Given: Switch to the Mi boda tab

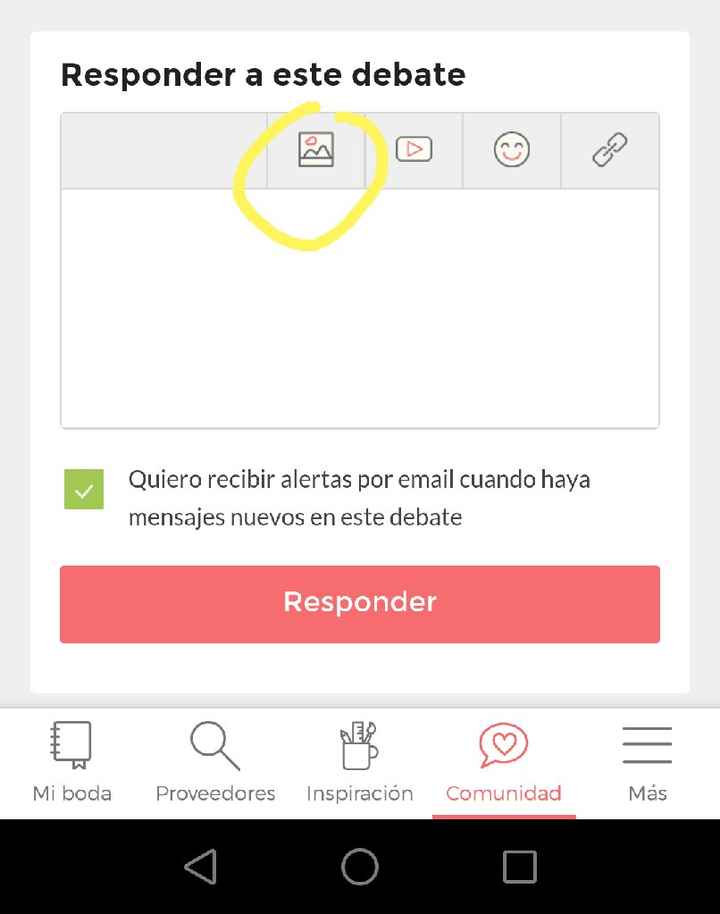Looking at the screenshot, I should (72, 763).
